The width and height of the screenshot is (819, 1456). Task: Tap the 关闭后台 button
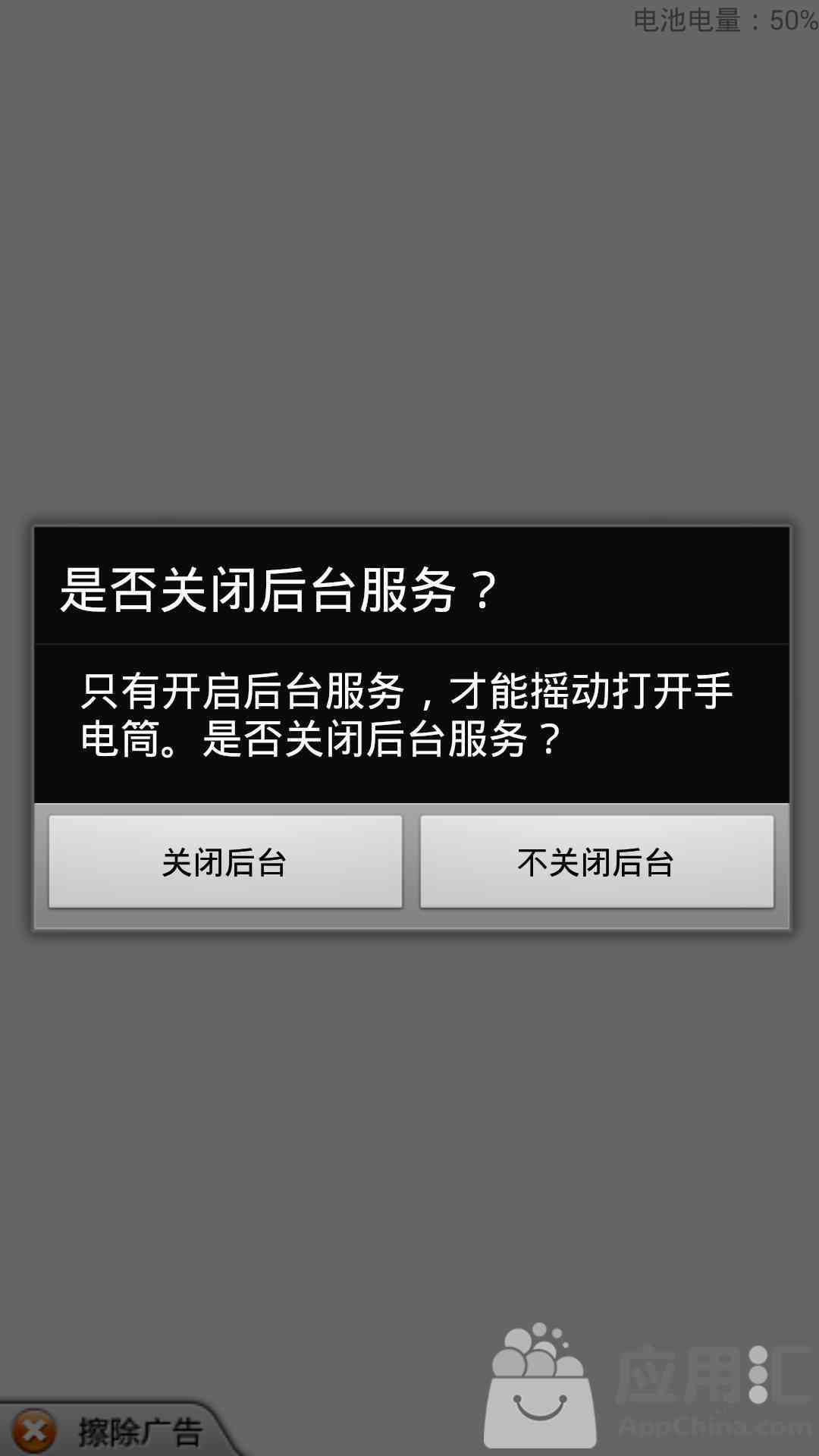point(225,861)
